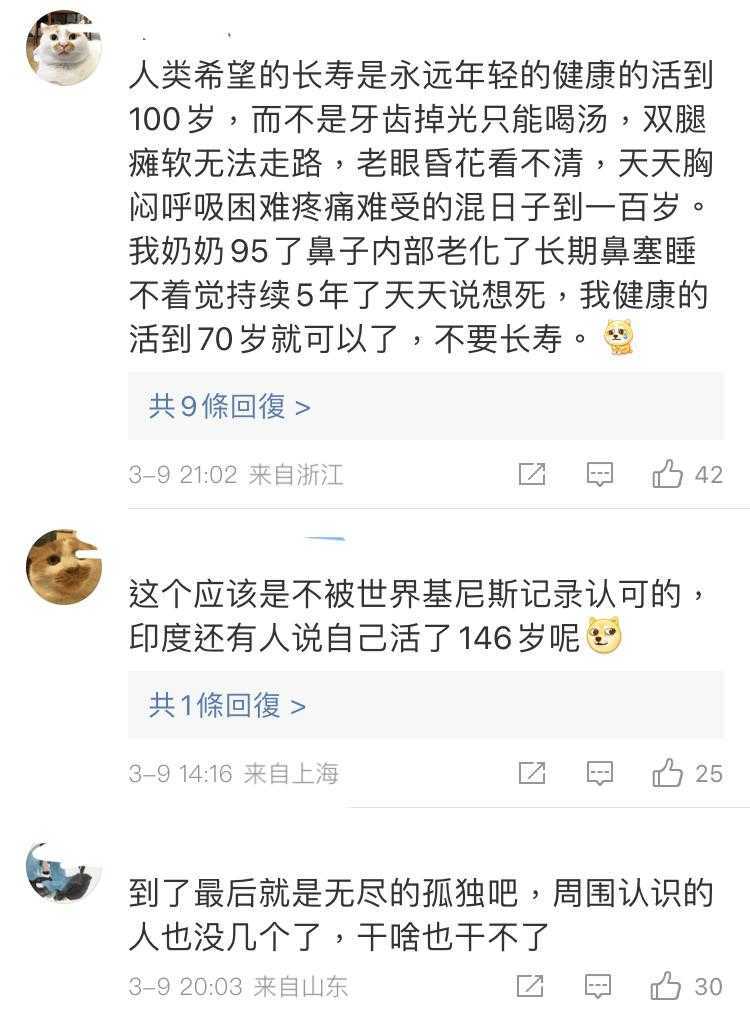The width and height of the screenshot is (750, 1015).
Task: Share the comment from 浙江
Action: (x=532, y=474)
